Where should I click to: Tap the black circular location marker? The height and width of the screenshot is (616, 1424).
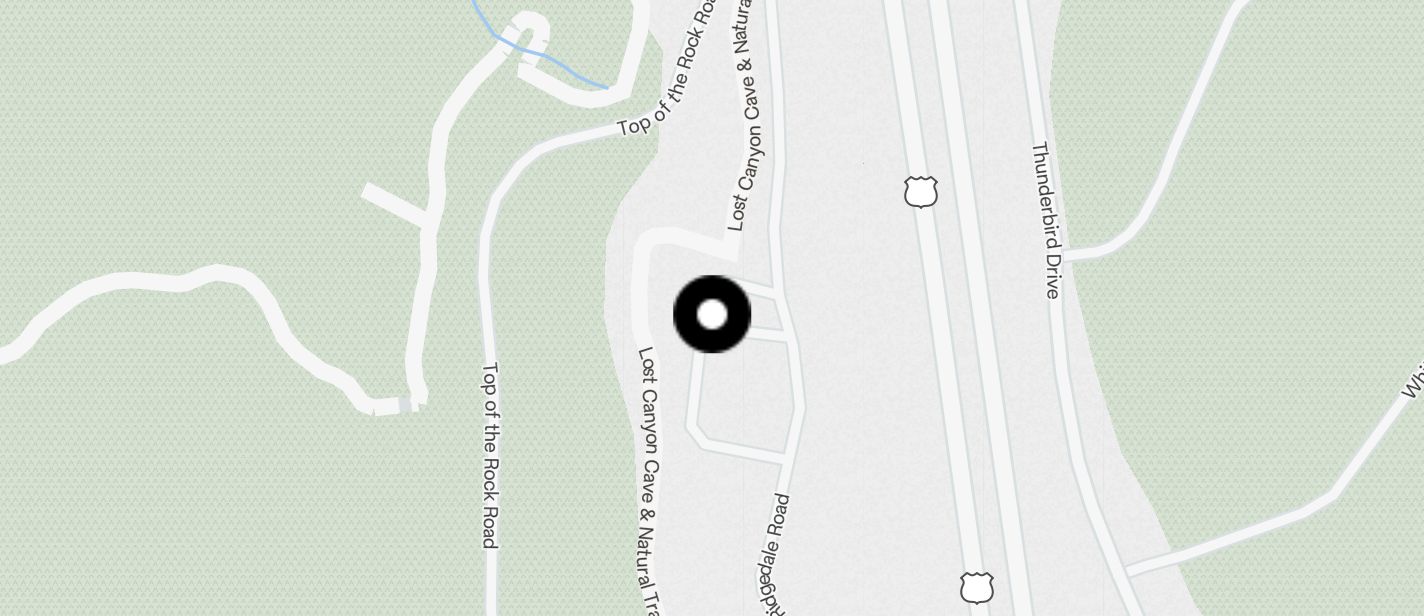[712, 314]
